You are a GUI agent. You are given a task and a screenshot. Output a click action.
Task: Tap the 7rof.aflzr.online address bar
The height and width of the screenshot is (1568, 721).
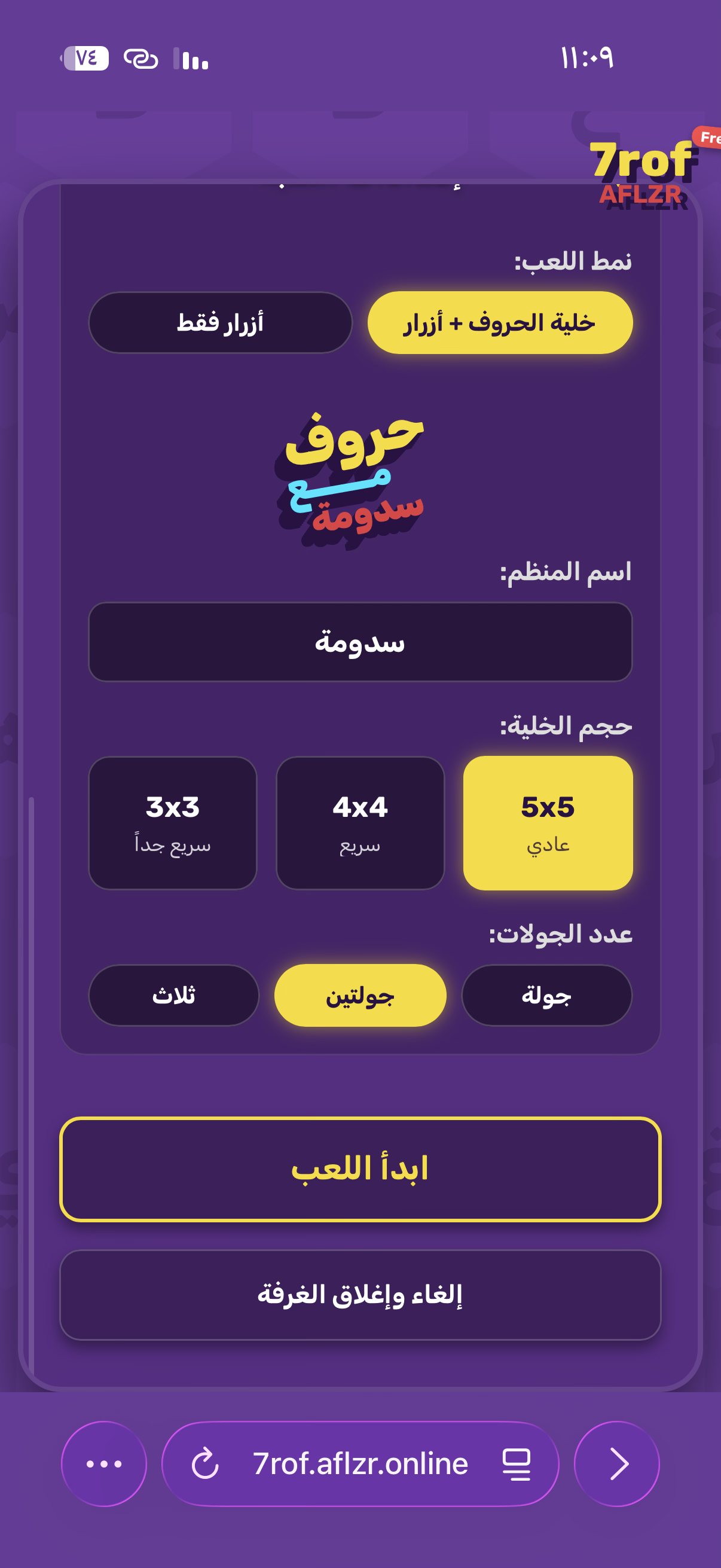click(x=360, y=1463)
